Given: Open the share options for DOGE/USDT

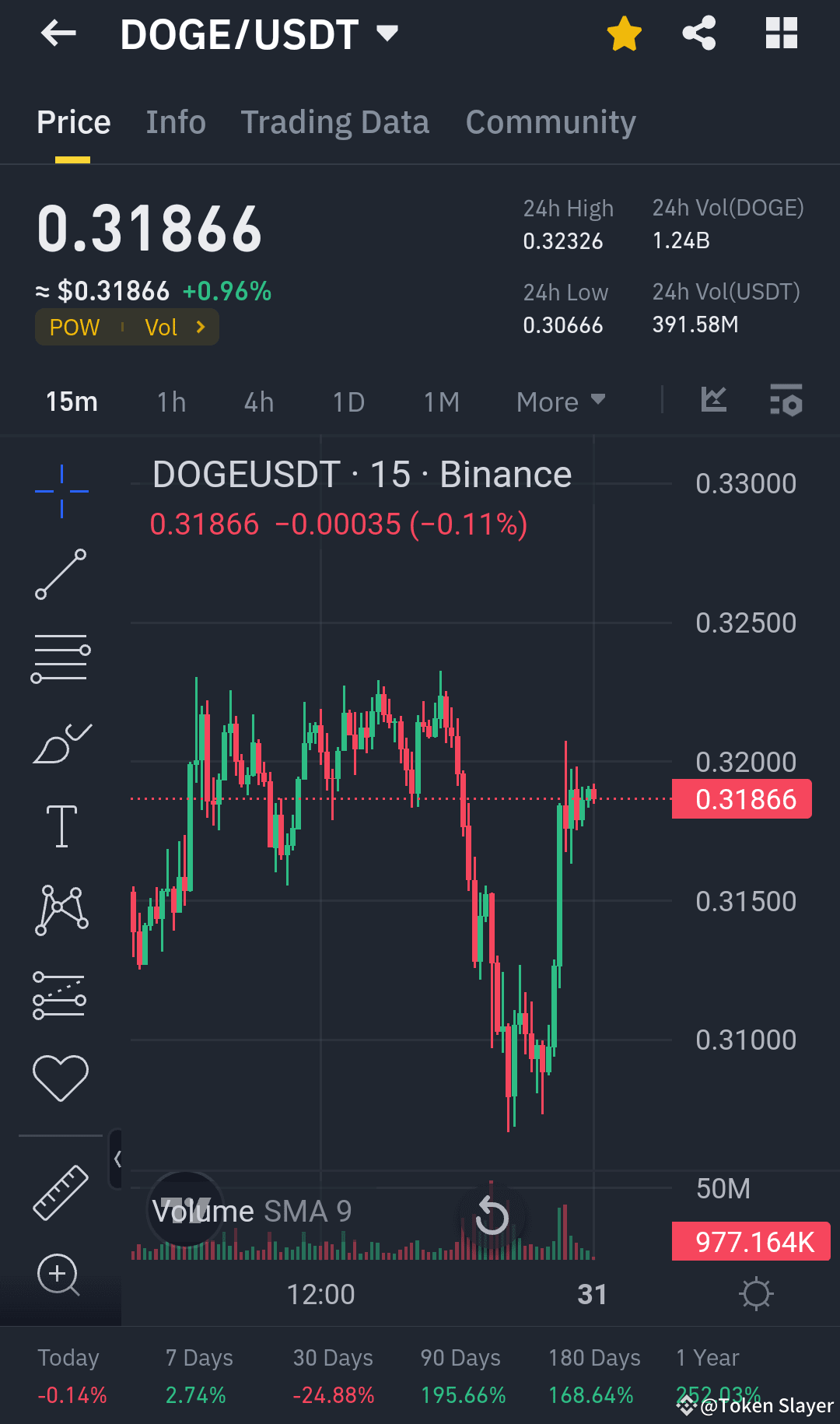Looking at the screenshot, I should (x=698, y=33).
